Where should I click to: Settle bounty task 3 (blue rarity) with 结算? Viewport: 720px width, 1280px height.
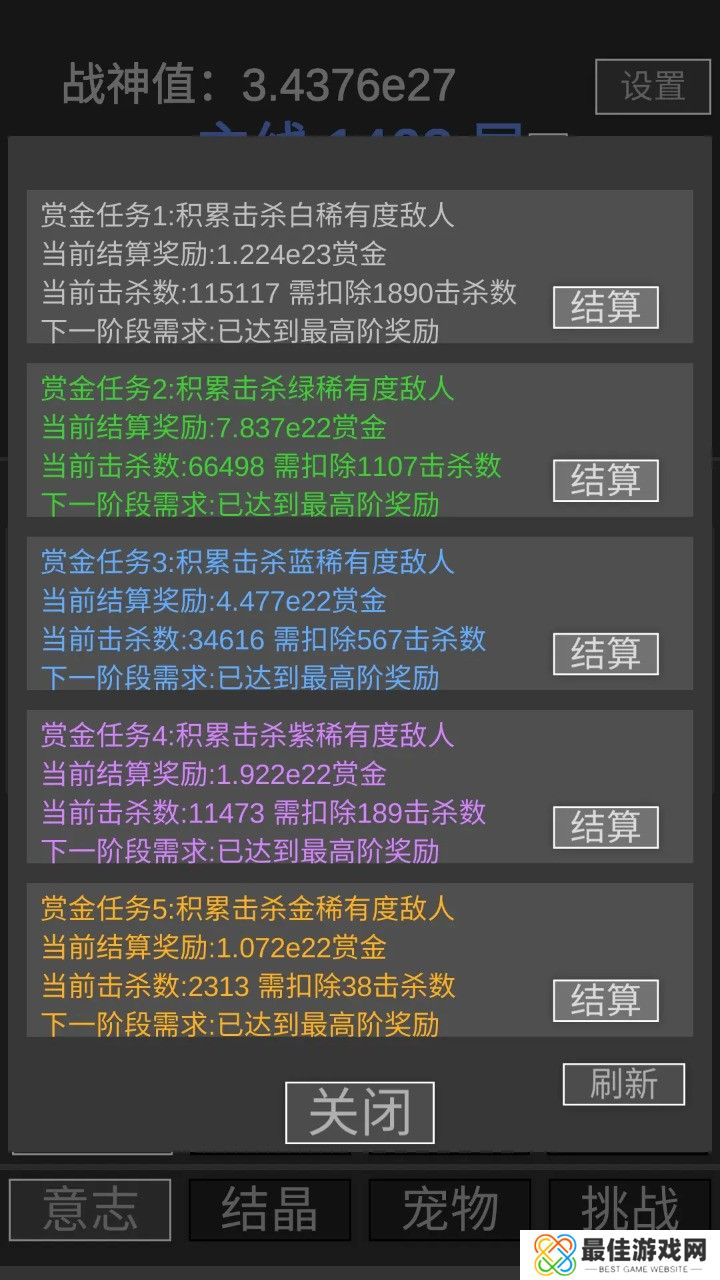click(x=605, y=653)
